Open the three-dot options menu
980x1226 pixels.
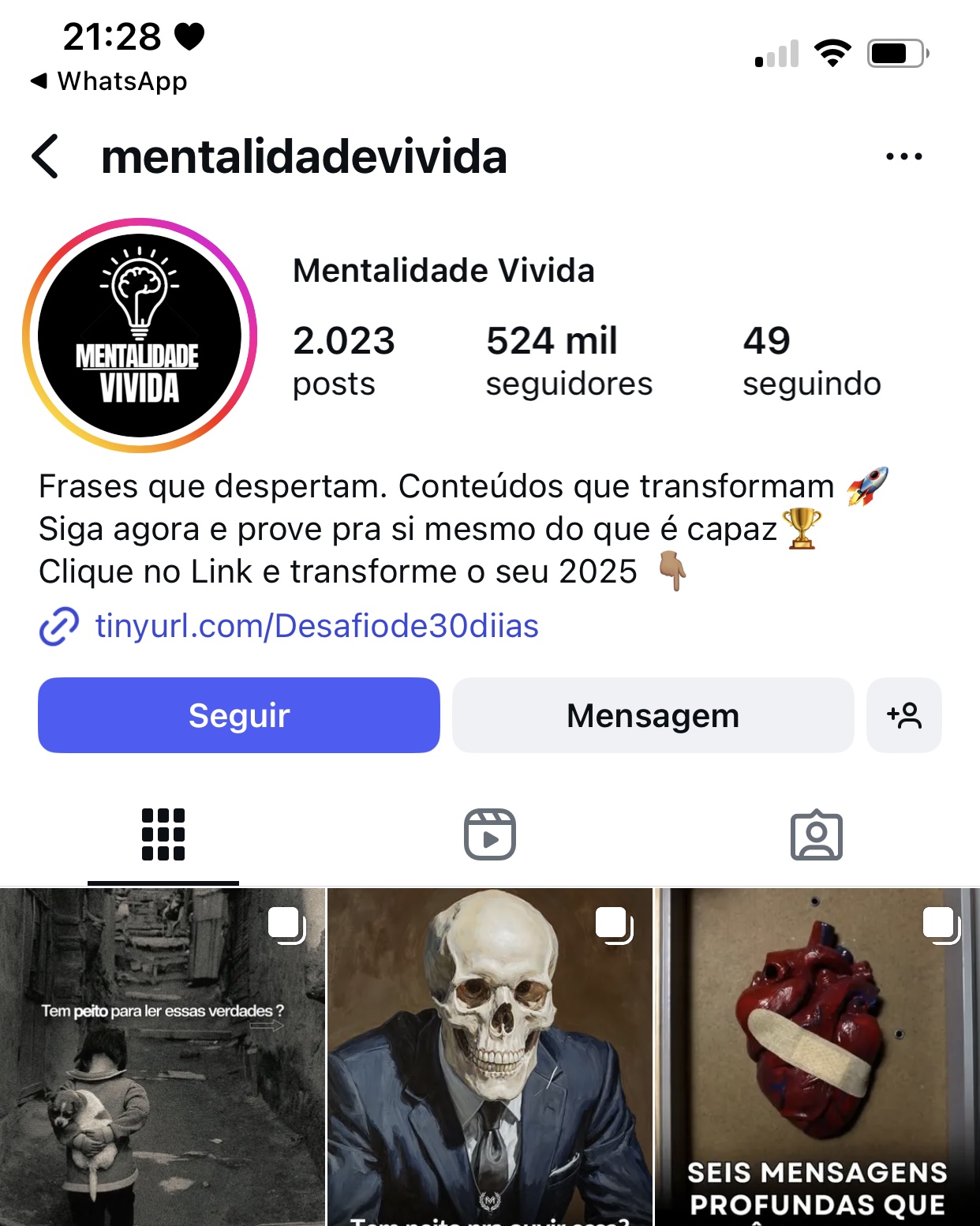(x=903, y=156)
